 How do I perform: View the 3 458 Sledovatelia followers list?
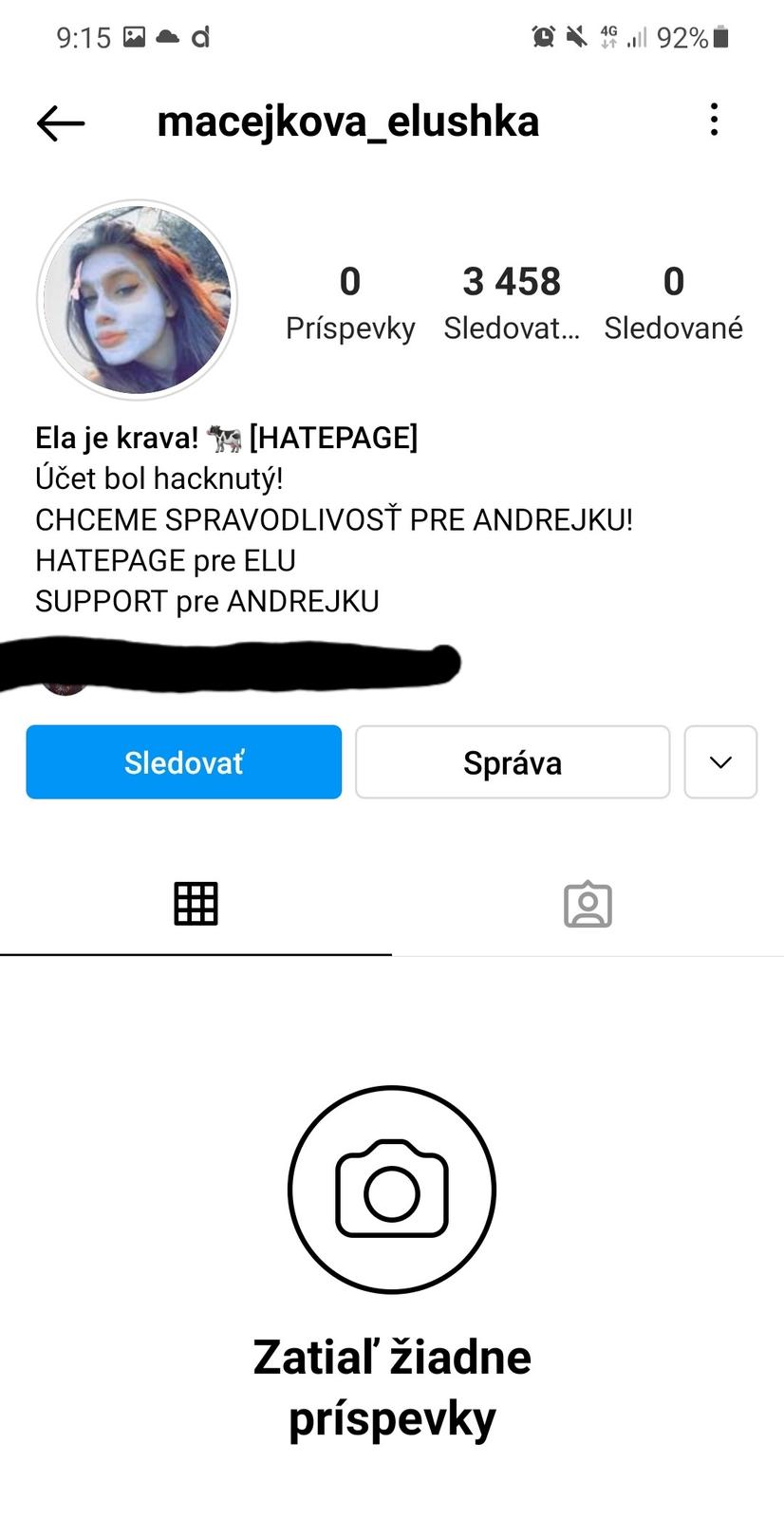point(512,302)
